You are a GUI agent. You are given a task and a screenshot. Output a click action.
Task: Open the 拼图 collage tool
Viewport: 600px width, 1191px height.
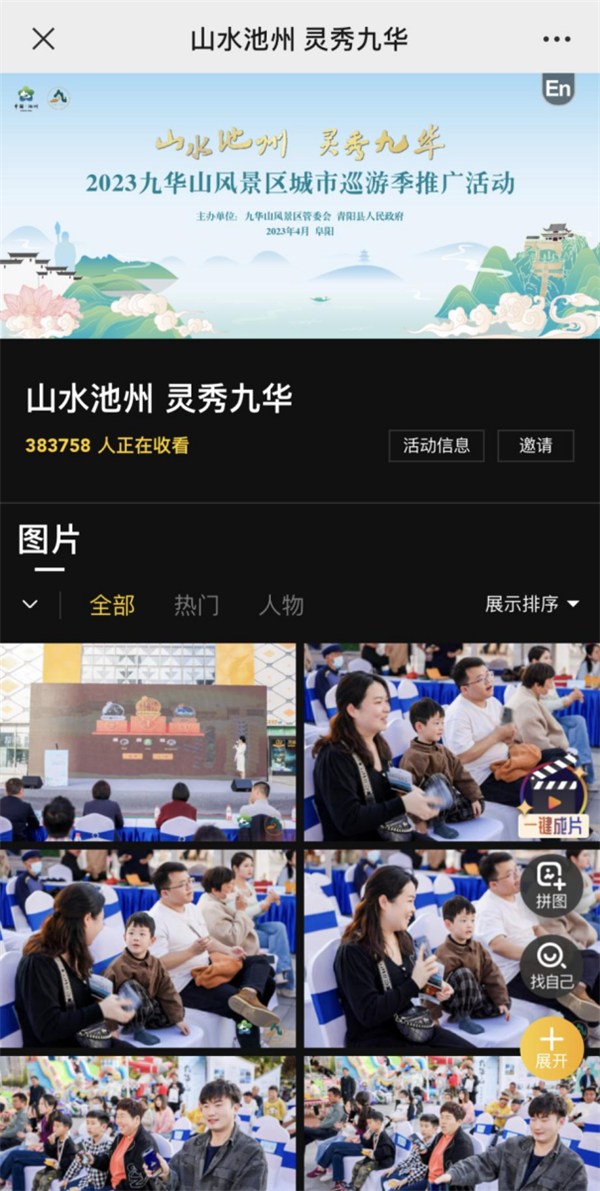click(551, 886)
